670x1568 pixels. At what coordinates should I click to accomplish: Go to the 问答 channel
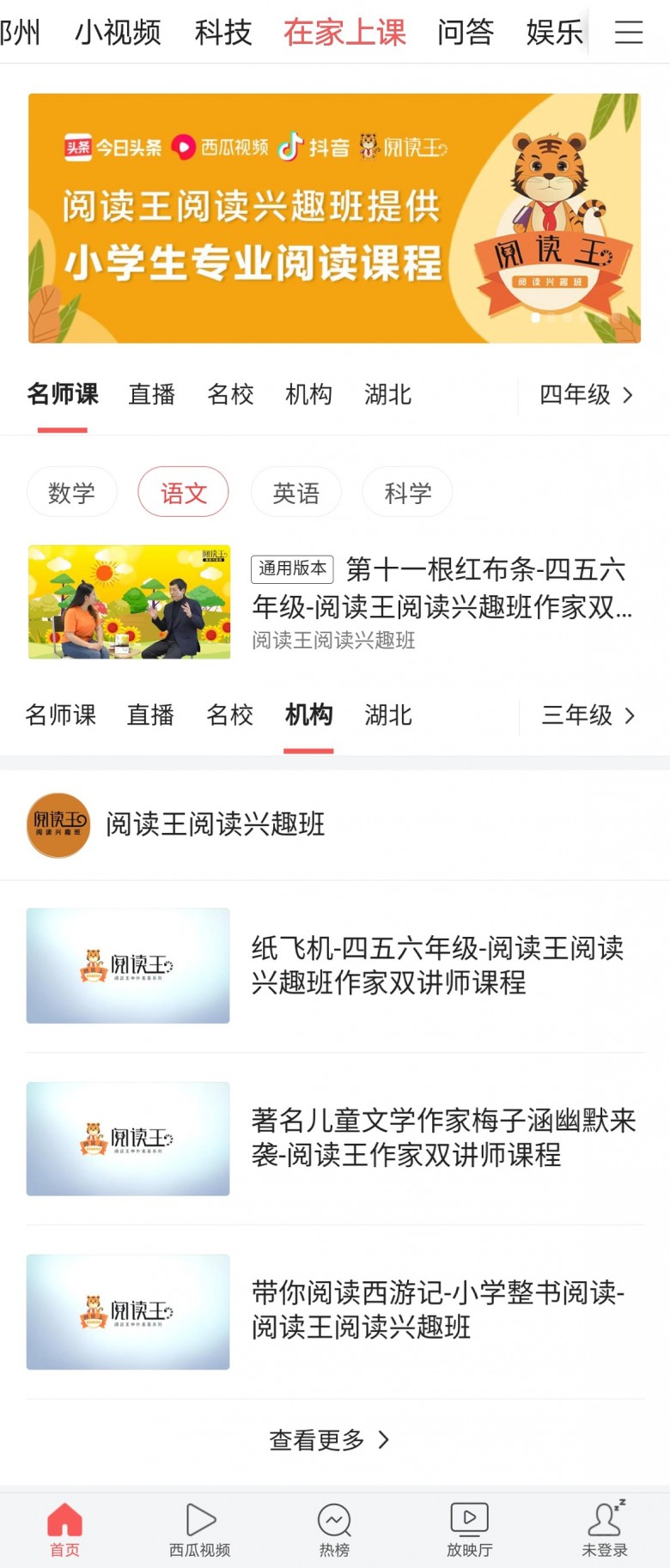pos(466,33)
